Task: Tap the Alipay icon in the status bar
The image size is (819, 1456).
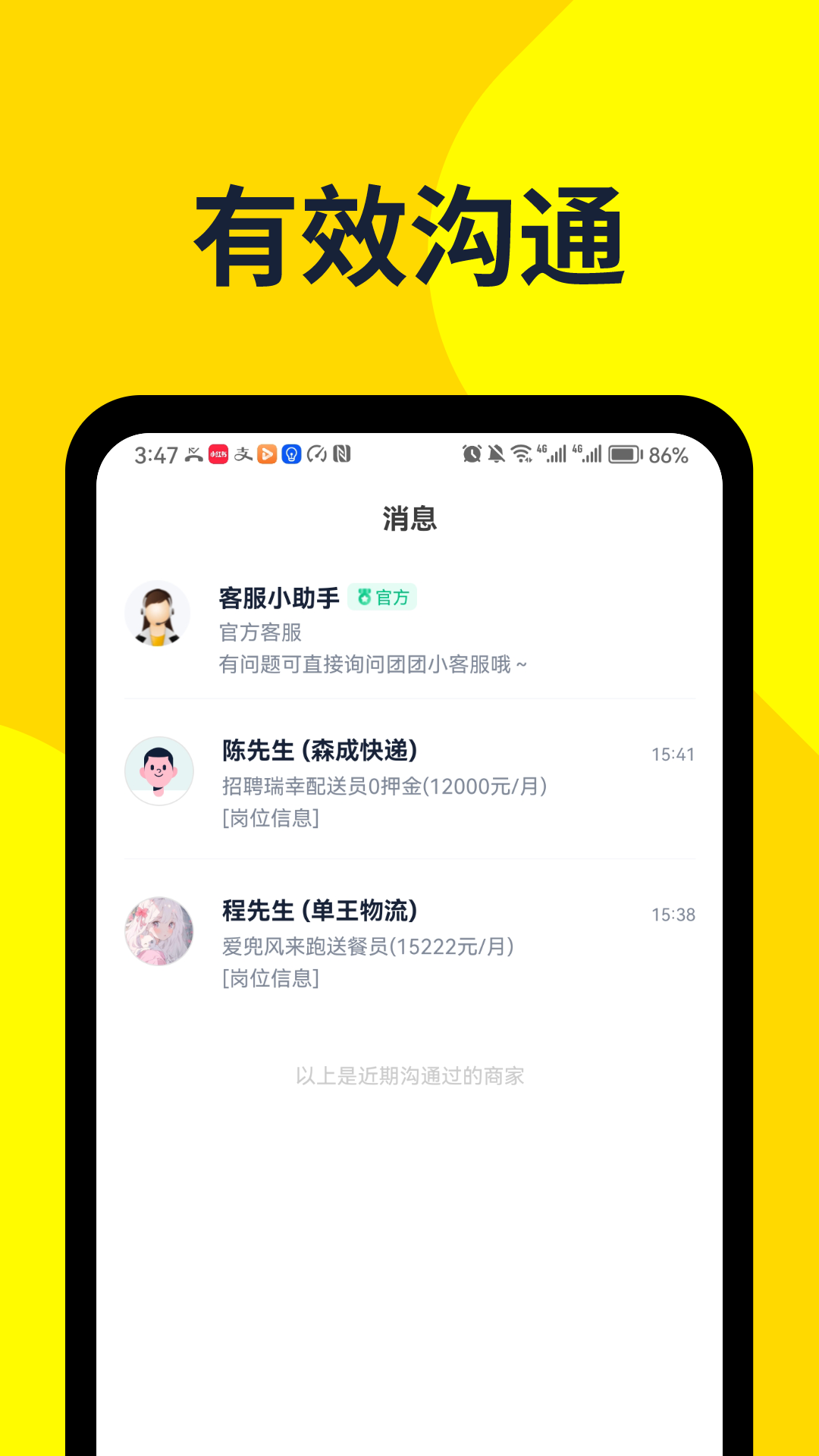Action: click(x=242, y=455)
